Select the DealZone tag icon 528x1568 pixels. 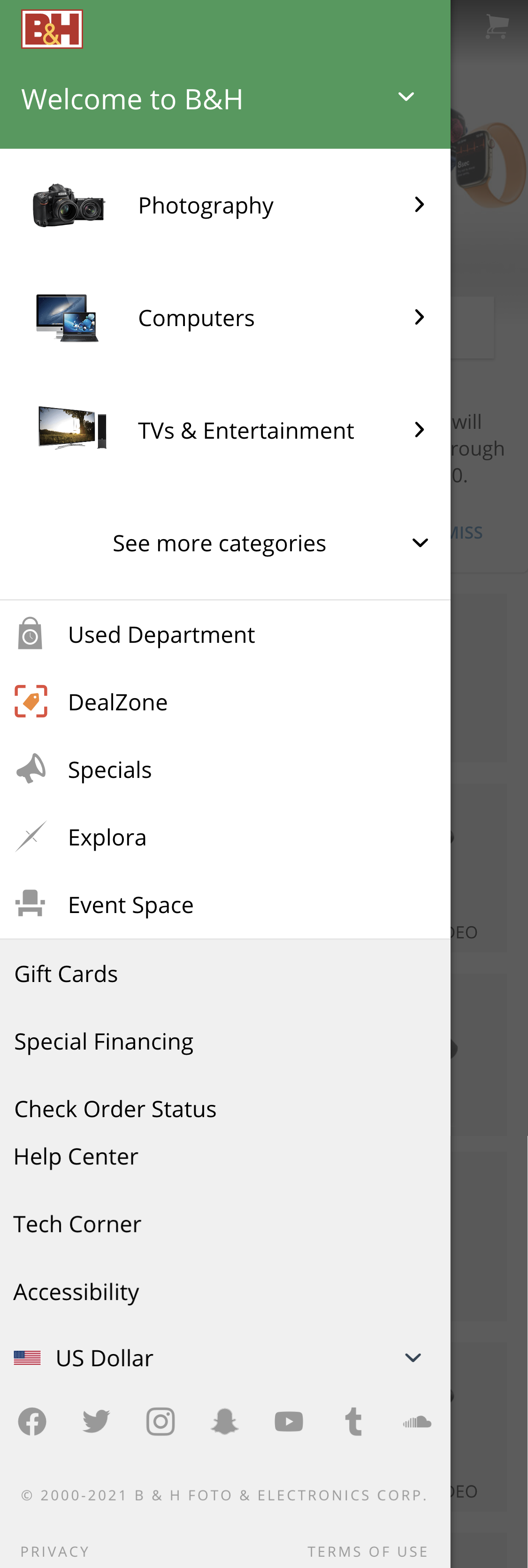[30, 701]
